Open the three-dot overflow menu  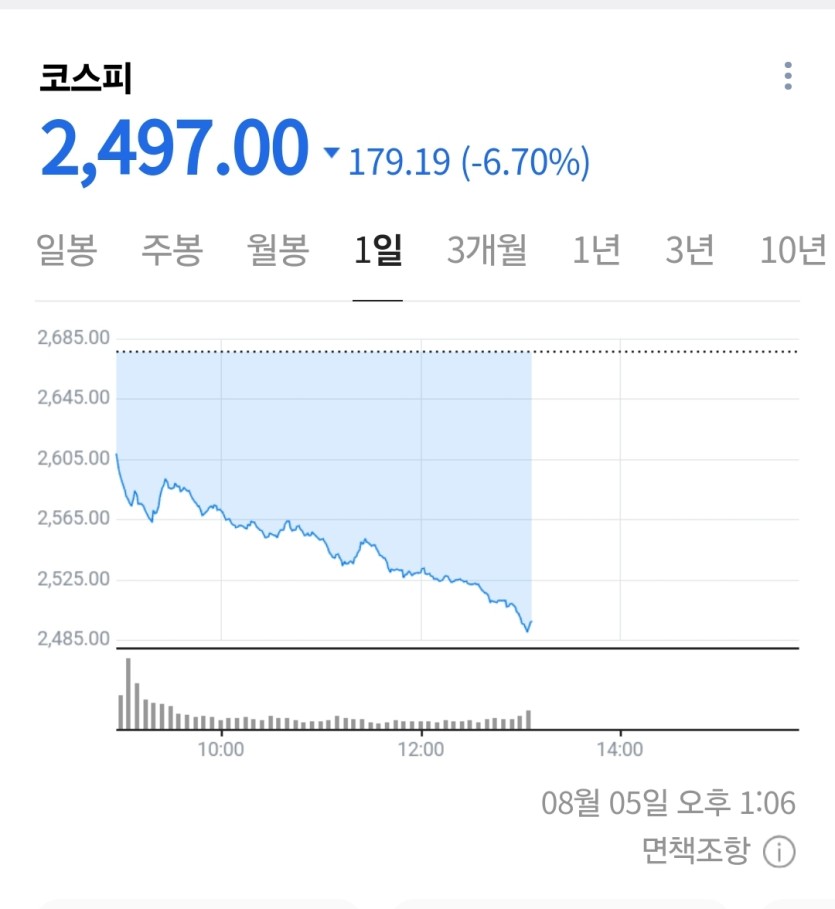pos(788,76)
